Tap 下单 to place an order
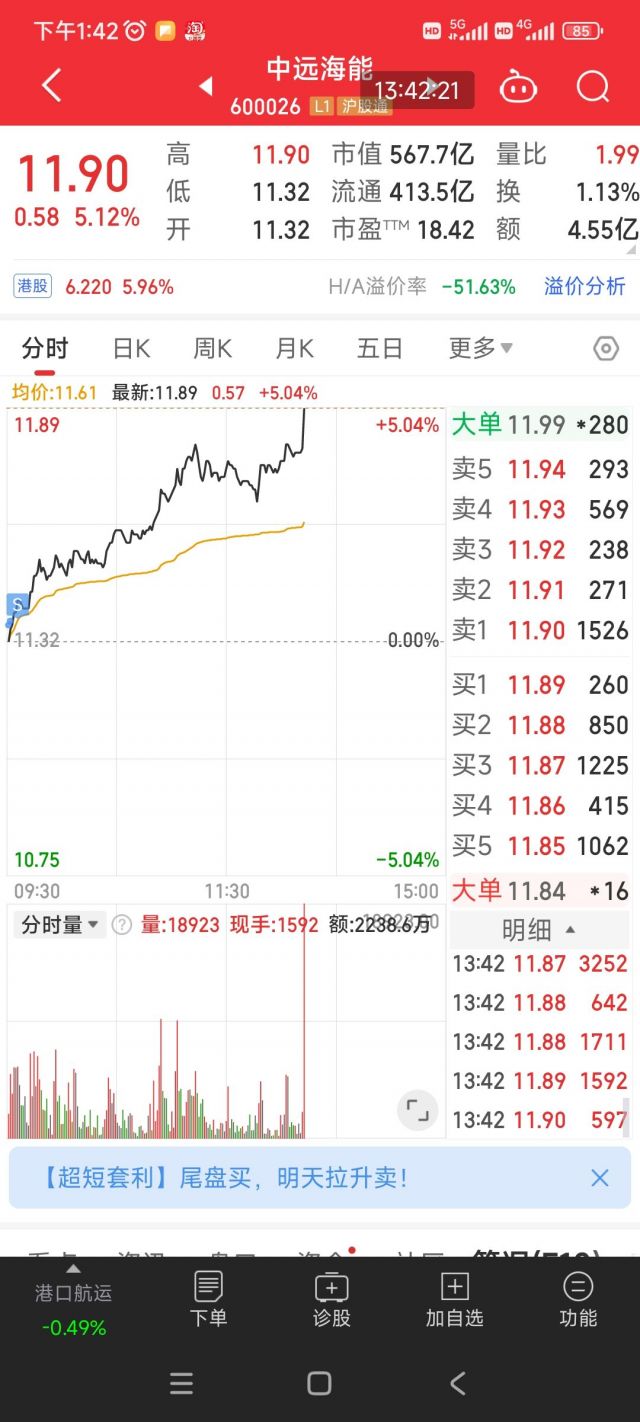The image size is (640, 1422). click(x=208, y=1299)
